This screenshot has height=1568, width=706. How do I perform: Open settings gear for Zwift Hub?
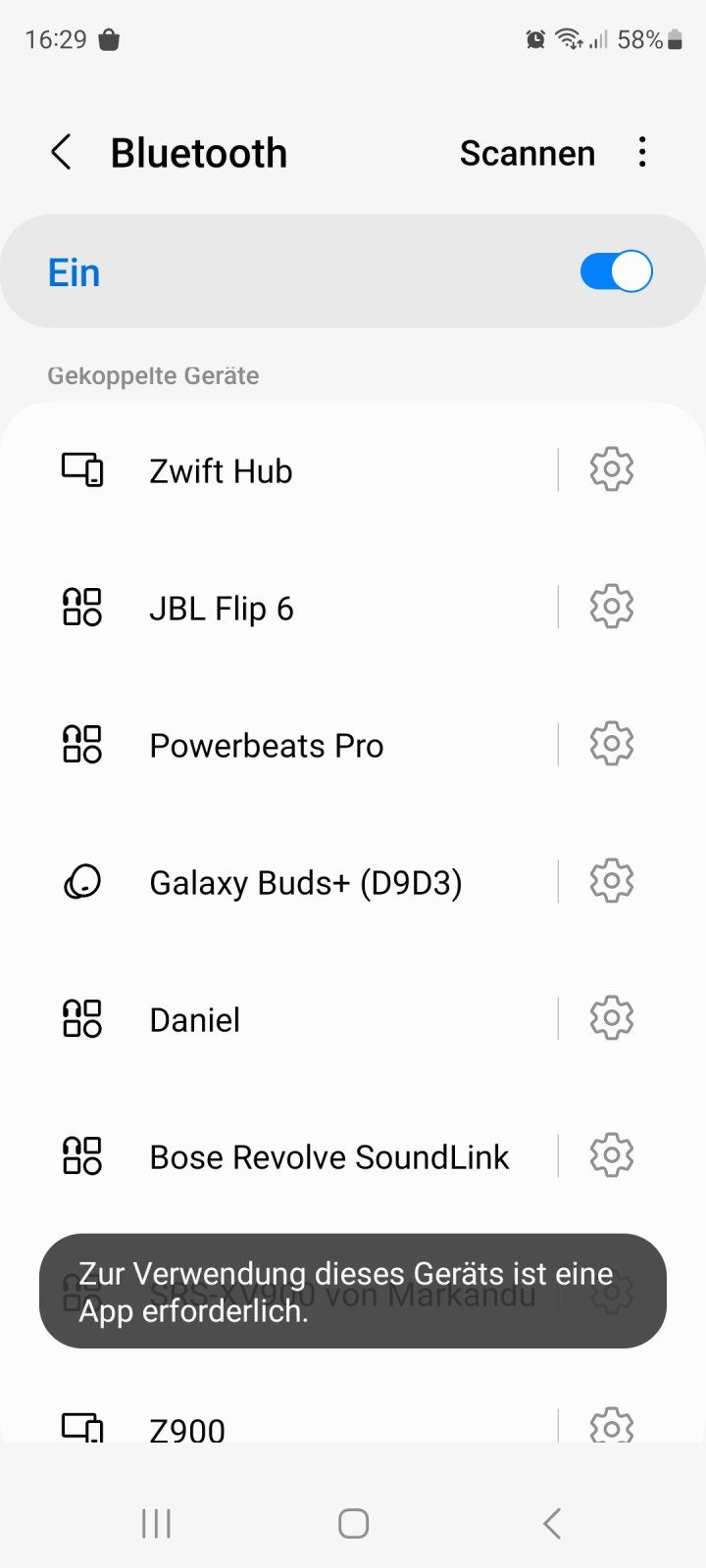point(611,469)
